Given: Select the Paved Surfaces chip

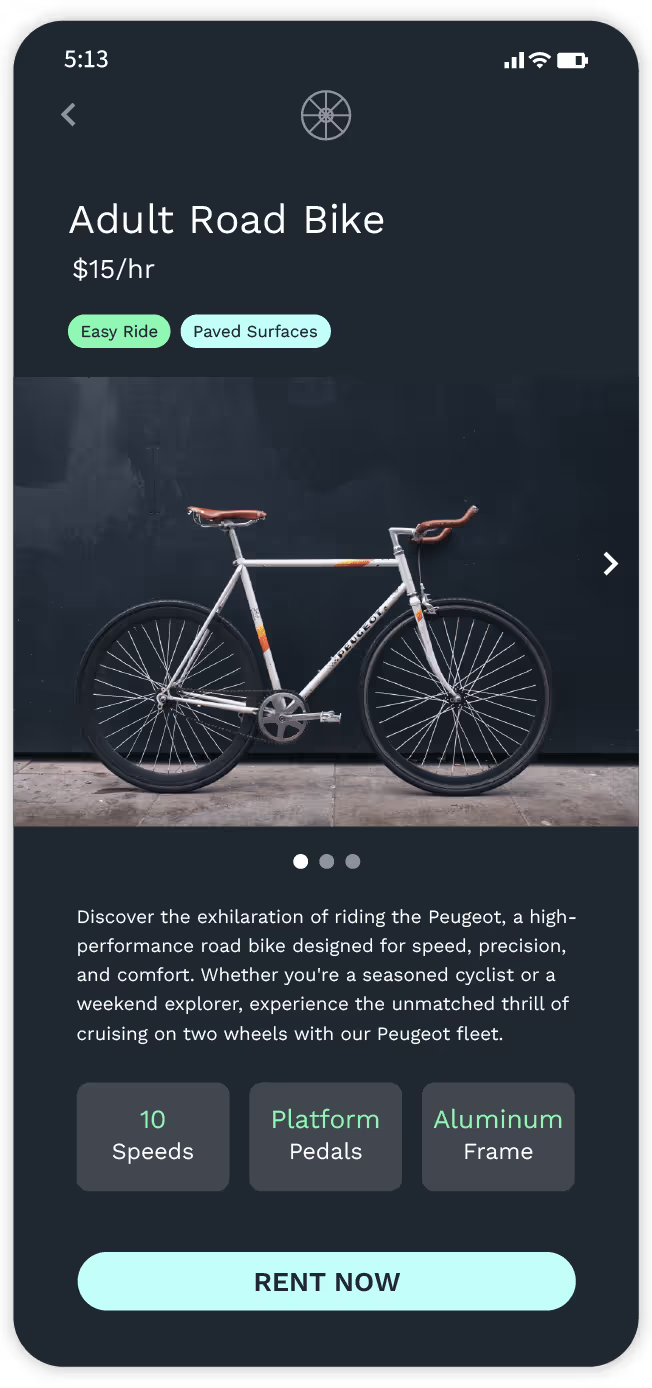Looking at the screenshot, I should pos(255,332).
